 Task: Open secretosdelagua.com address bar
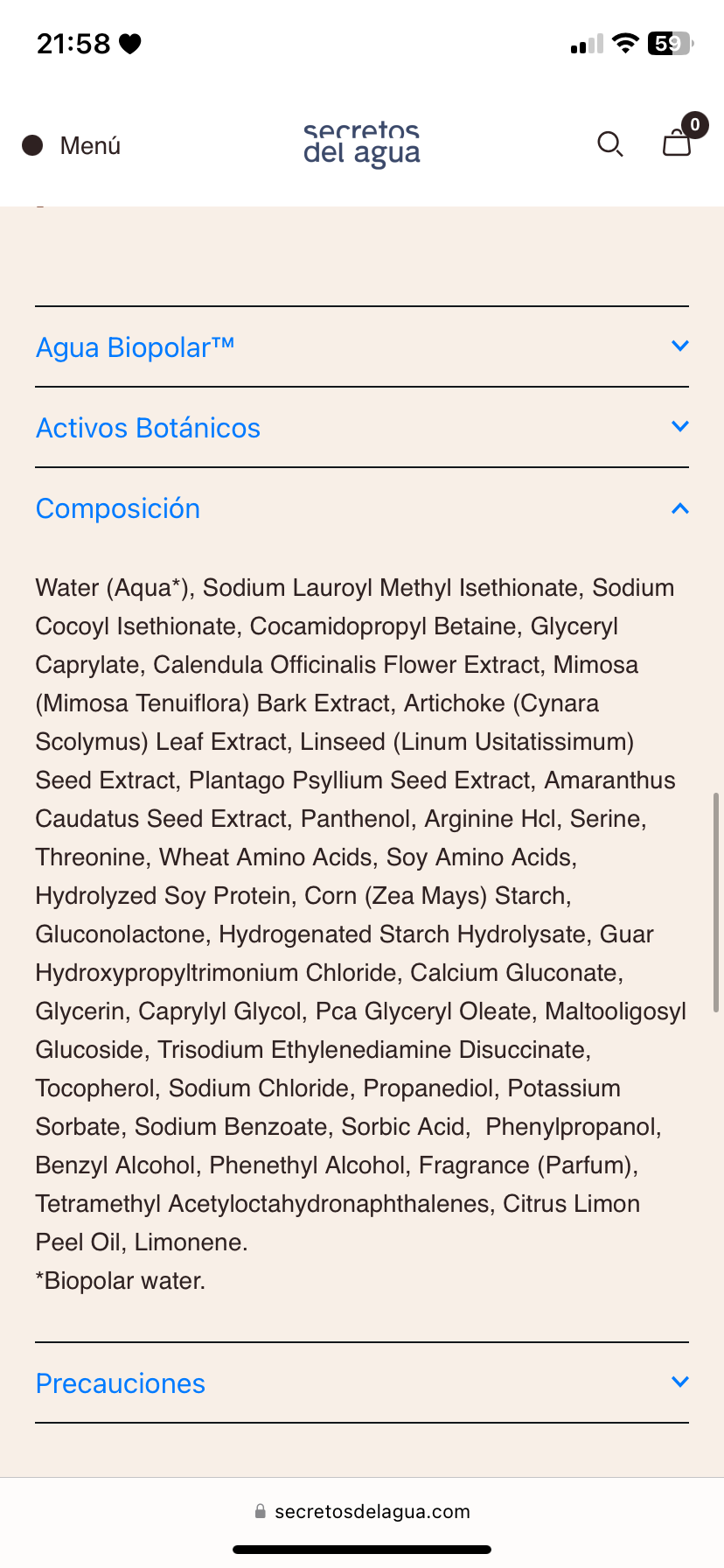pyautogui.click(x=372, y=1511)
